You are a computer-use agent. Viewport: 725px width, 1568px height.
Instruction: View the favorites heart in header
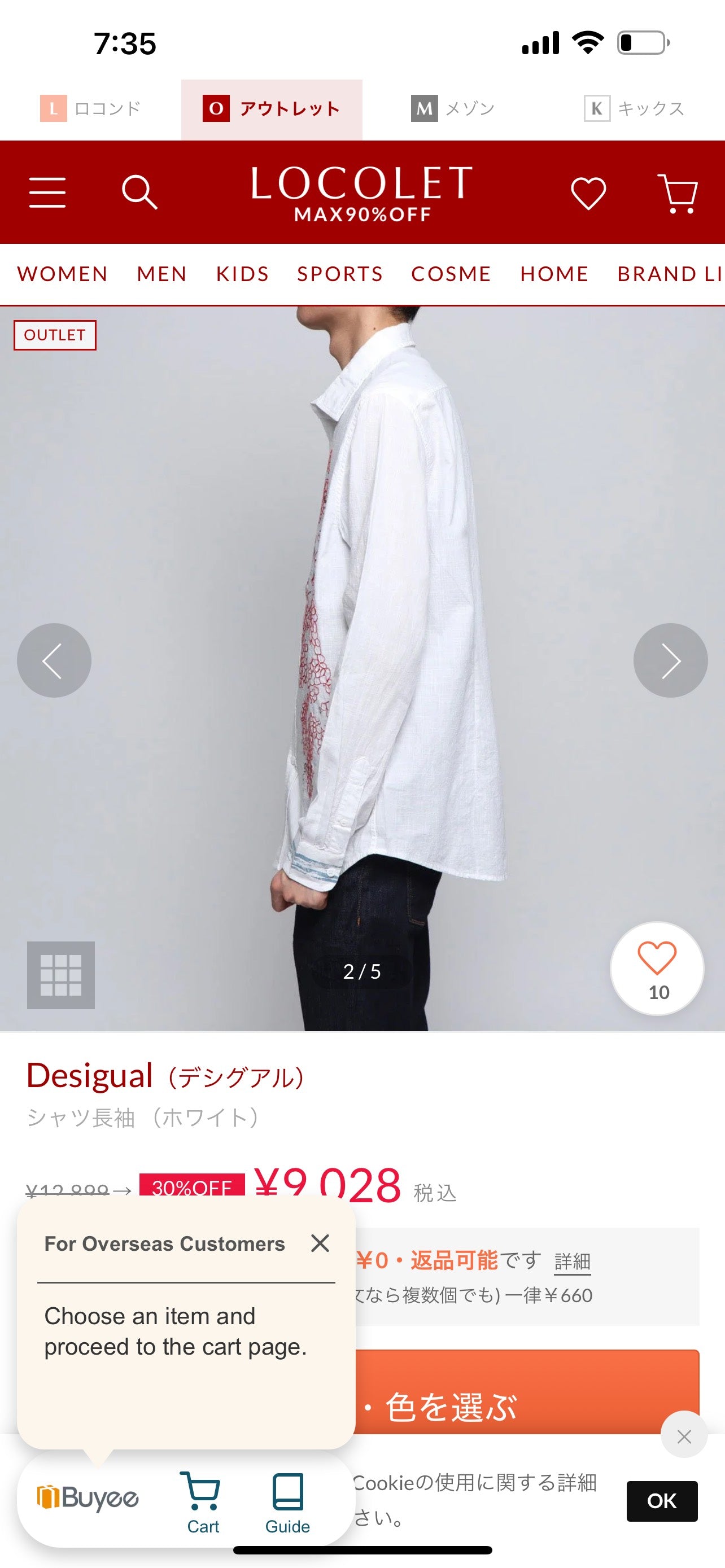pyautogui.click(x=588, y=194)
